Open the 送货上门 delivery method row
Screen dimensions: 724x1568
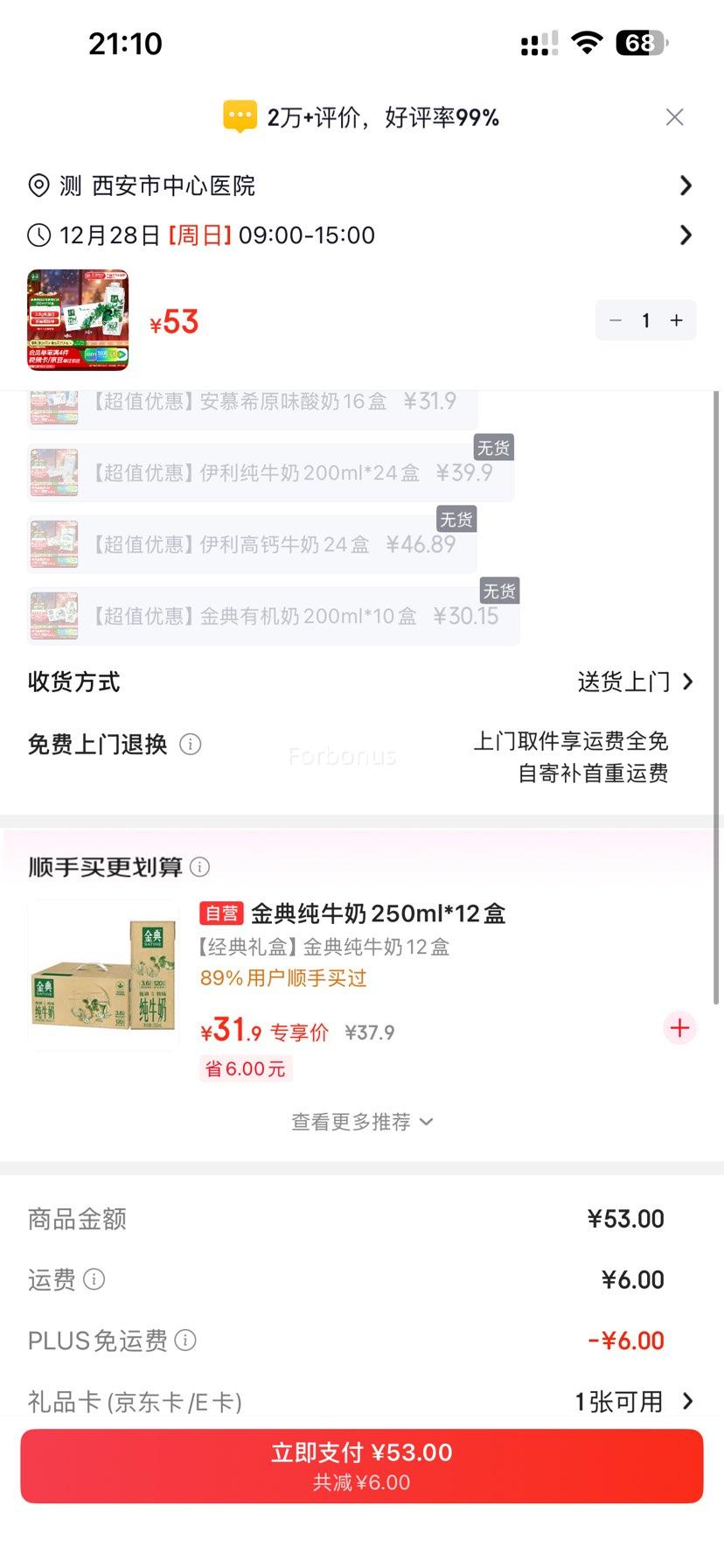(625, 681)
